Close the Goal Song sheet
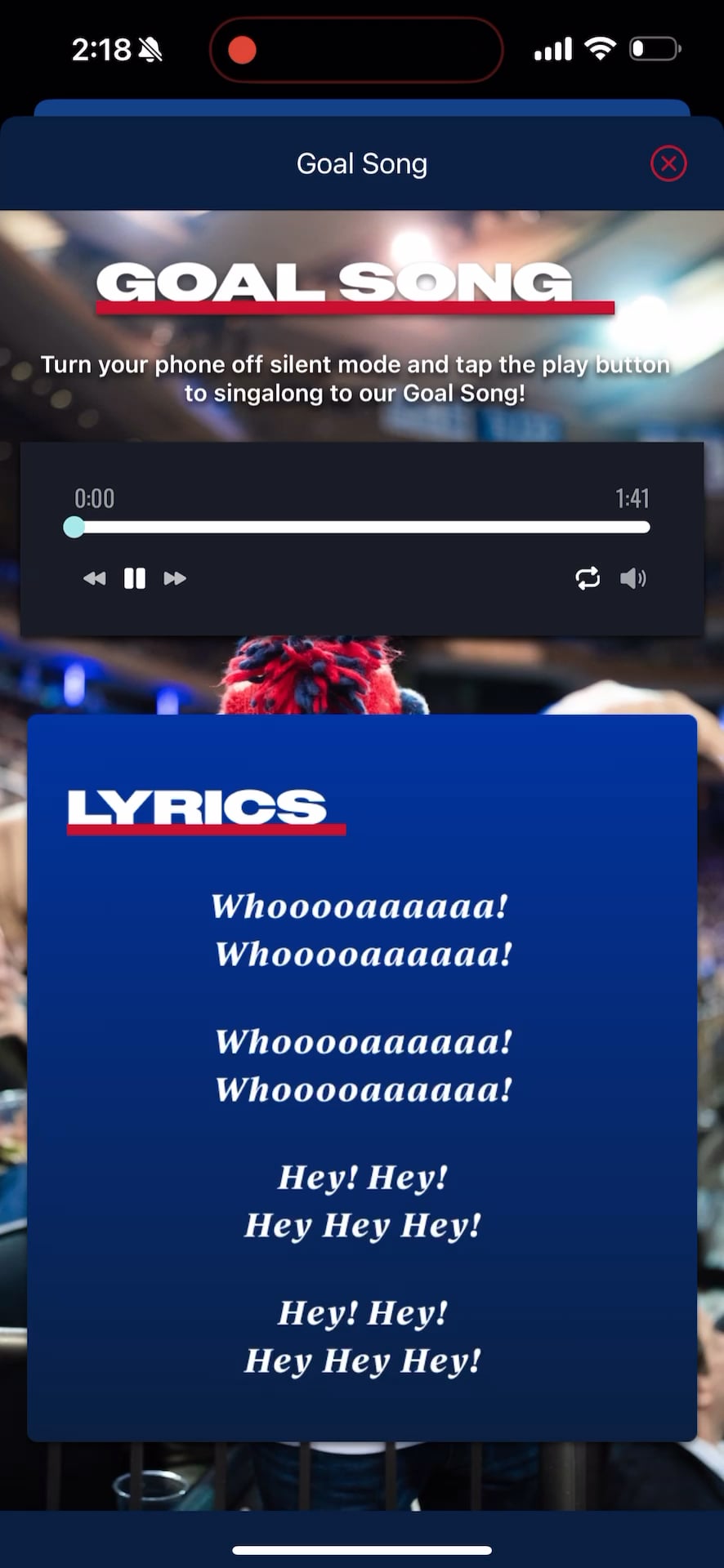This screenshot has width=724, height=1568. 668,163
